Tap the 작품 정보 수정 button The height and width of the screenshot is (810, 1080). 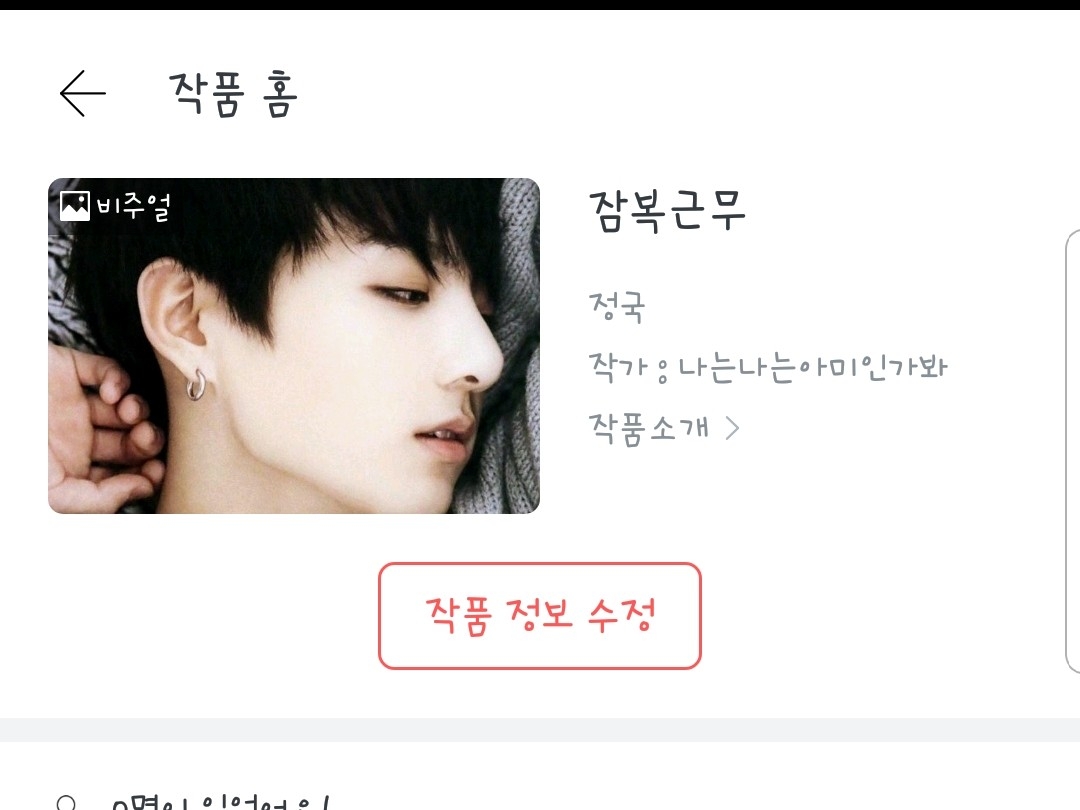539,615
